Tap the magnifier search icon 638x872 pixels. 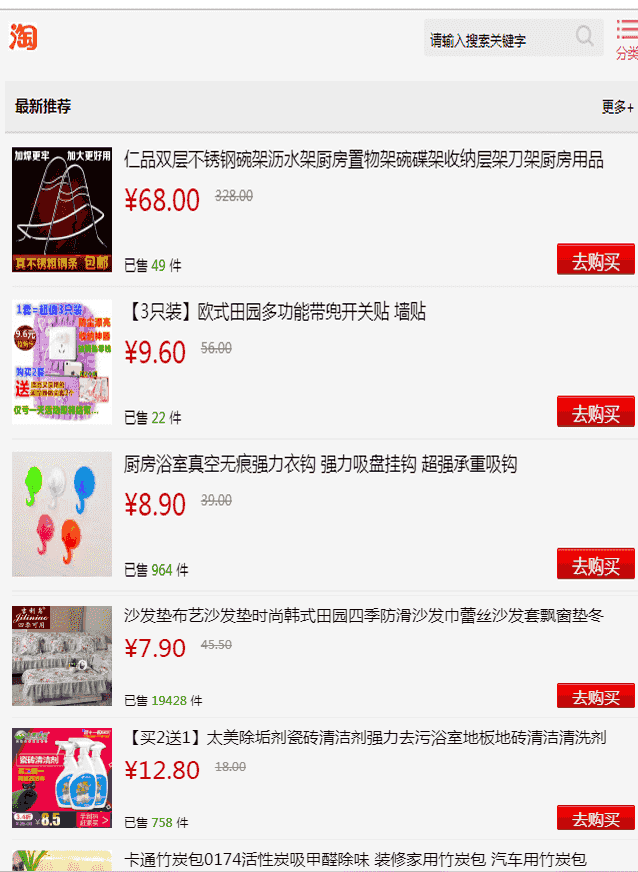coord(585,38)
